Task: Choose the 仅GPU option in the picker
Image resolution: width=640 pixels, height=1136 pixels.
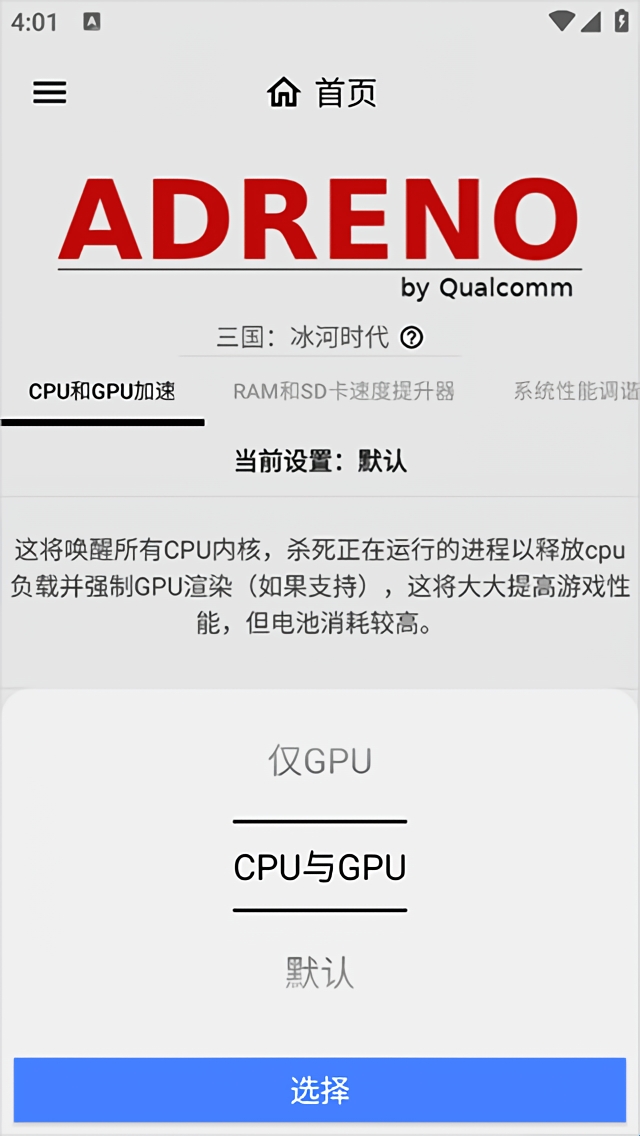Action: [x=320, y=761]
